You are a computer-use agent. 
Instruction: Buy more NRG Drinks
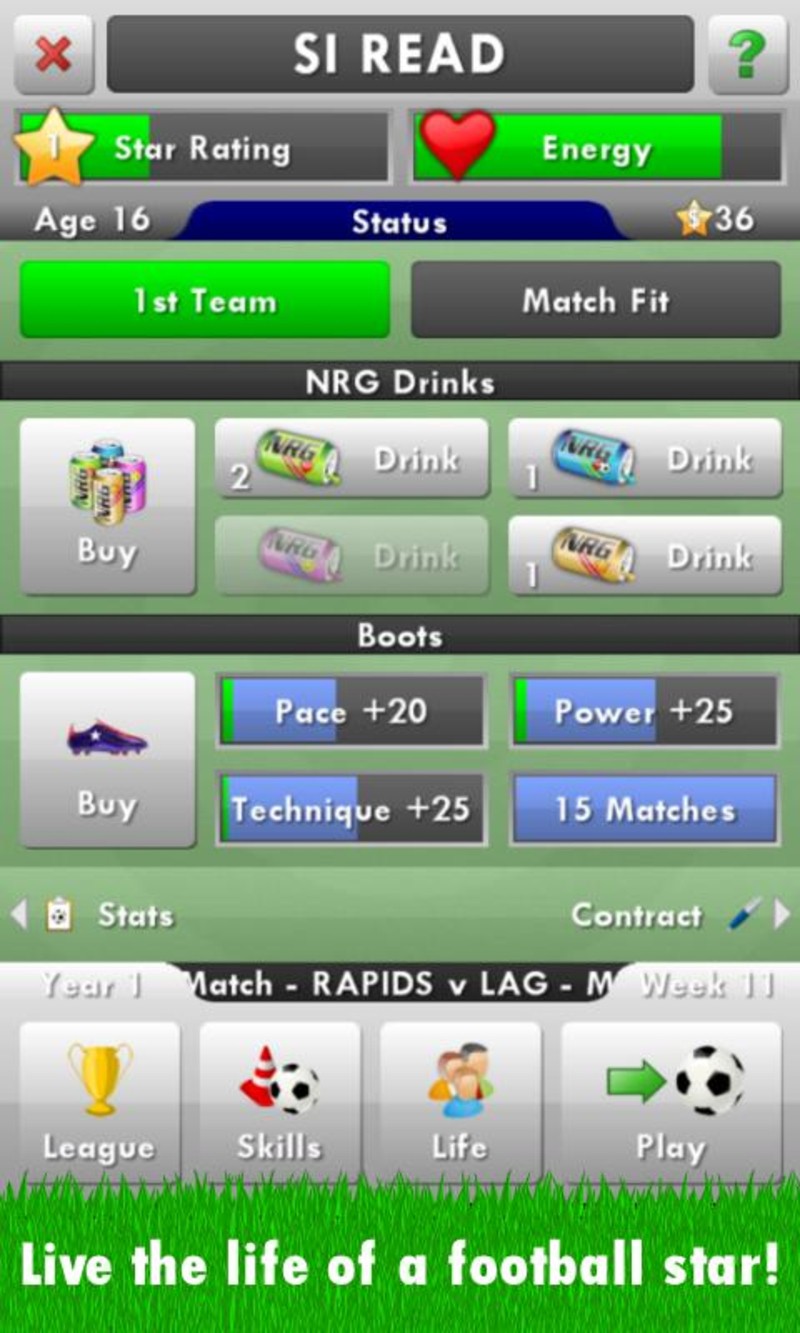click(x=107, y=506)
